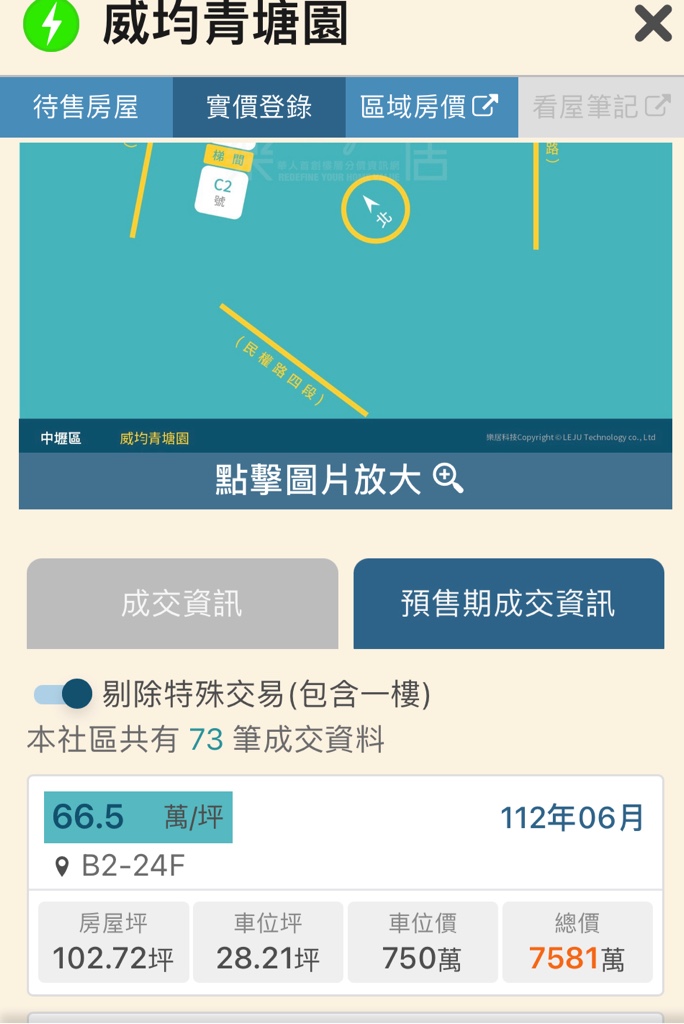Show 成交資訊 transaction records

pyautogui.click(x=182, y=604)
